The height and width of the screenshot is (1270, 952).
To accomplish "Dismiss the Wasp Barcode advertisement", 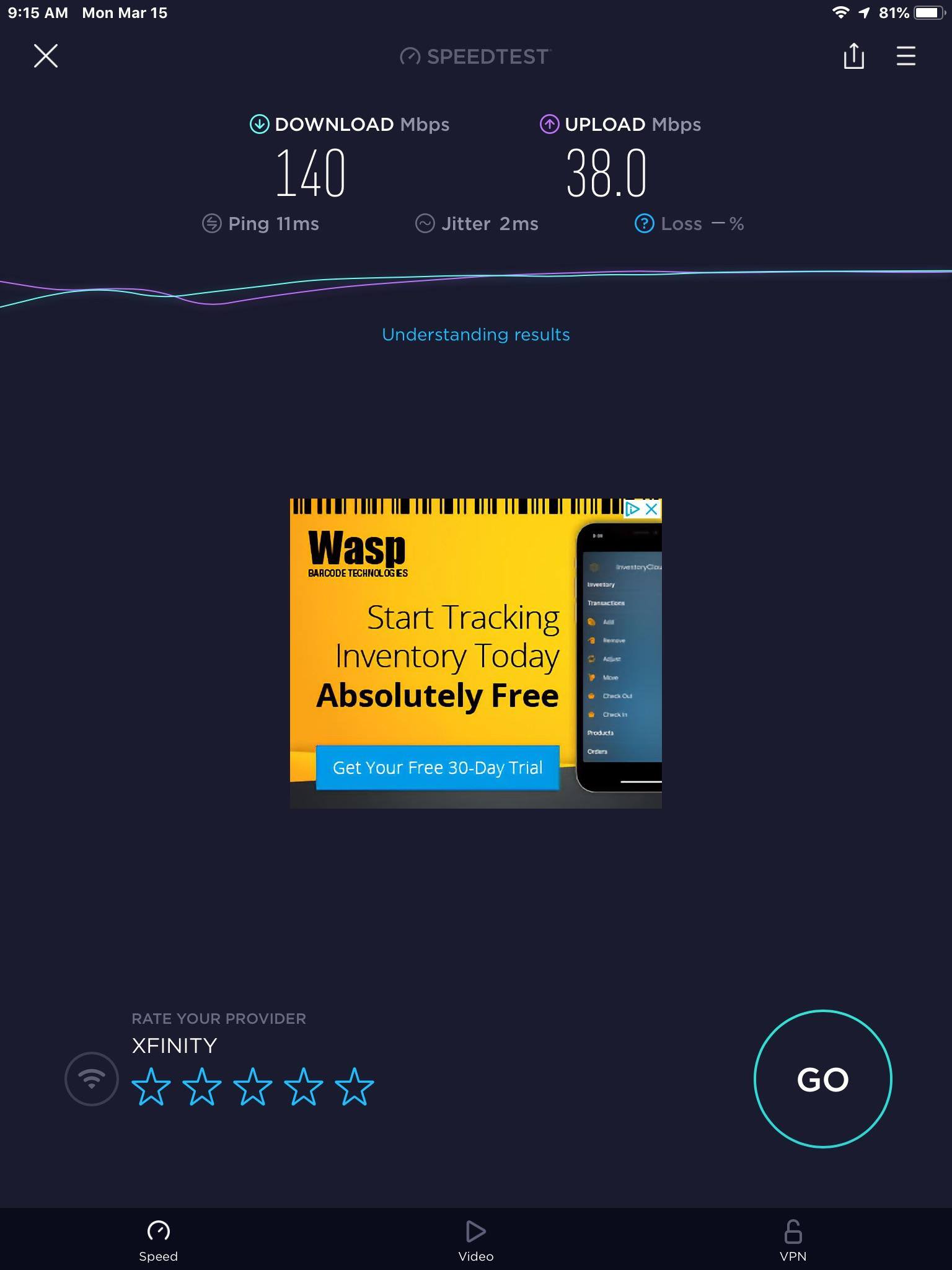I will point(651,509).
